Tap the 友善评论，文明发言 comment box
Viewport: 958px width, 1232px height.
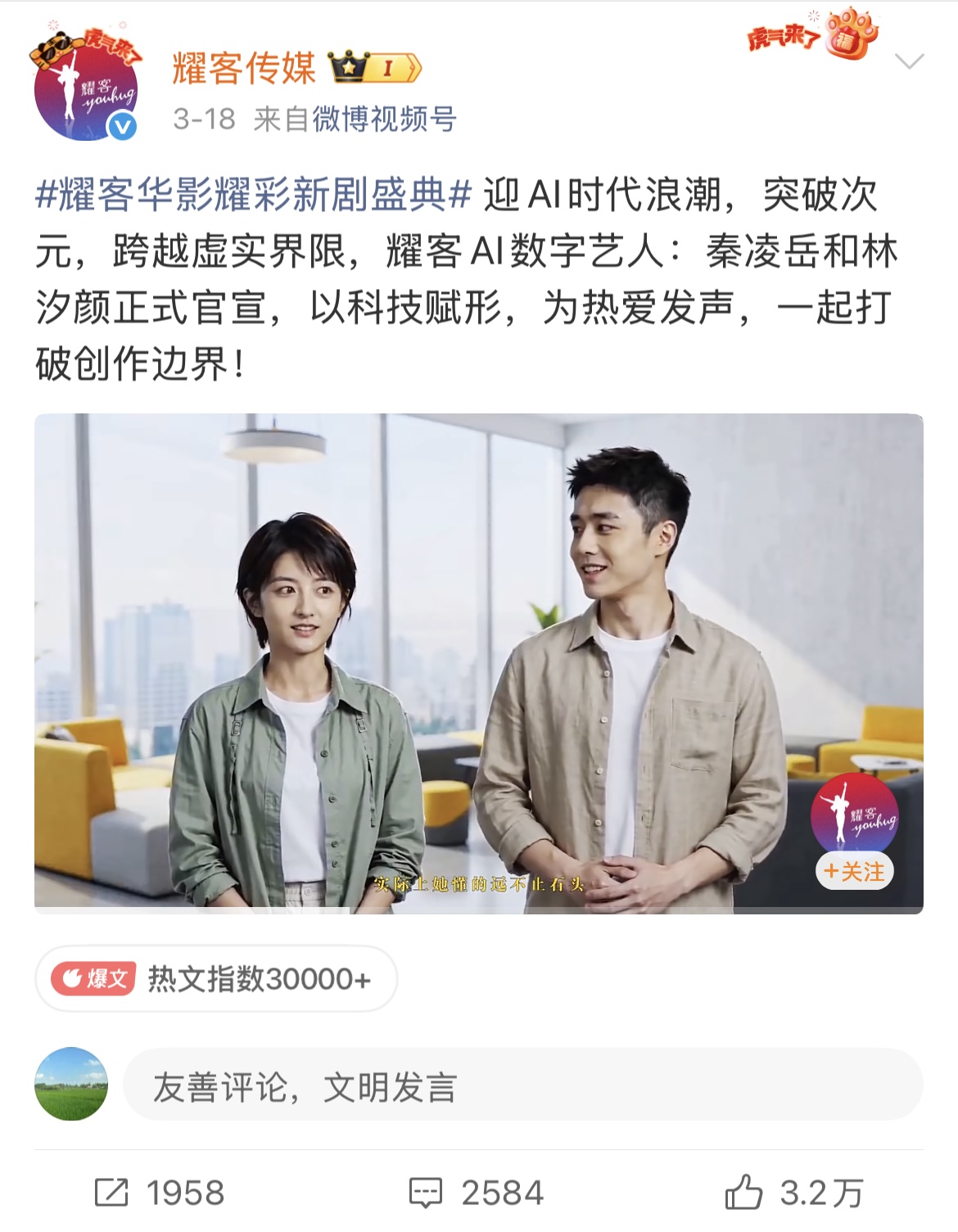point(522,1085)
